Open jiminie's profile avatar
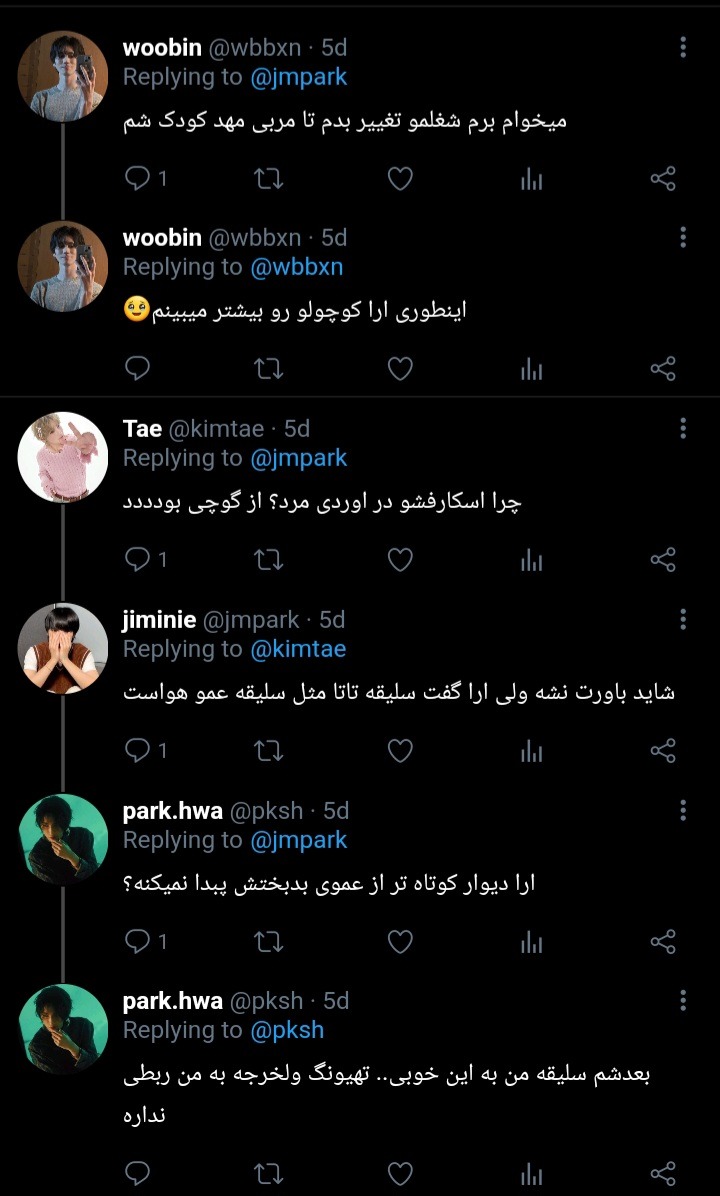 pos(63,648)
